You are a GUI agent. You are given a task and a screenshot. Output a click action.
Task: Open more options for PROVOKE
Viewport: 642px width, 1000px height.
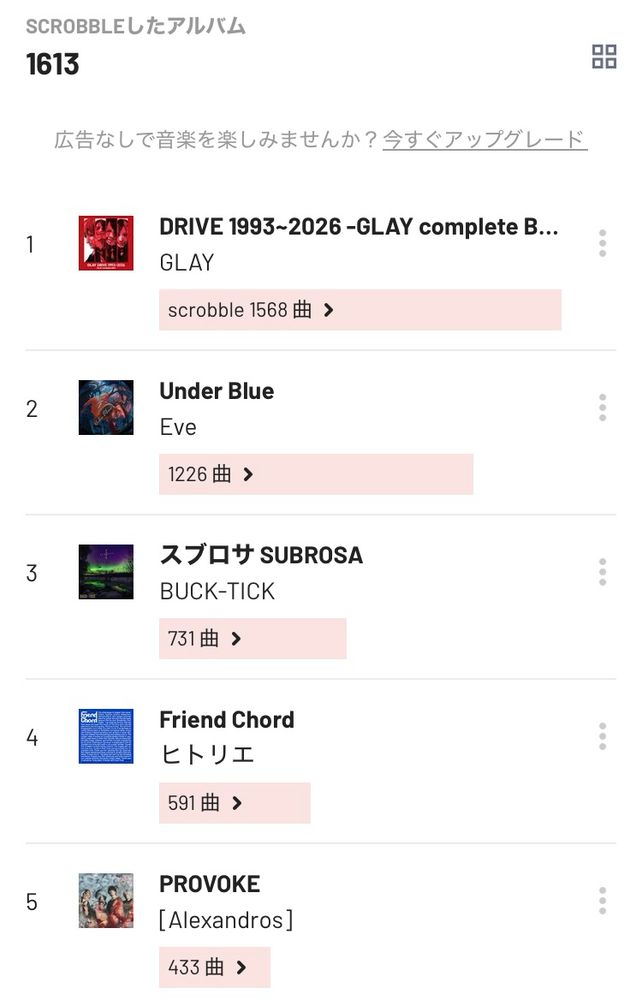click(602, 900)
